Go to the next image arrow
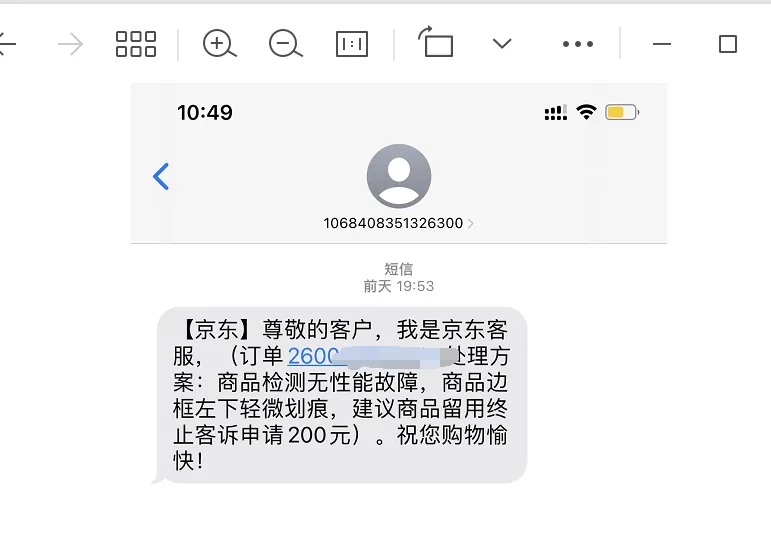The width and height of the screenshot is (771, 546). coord(70,44)
